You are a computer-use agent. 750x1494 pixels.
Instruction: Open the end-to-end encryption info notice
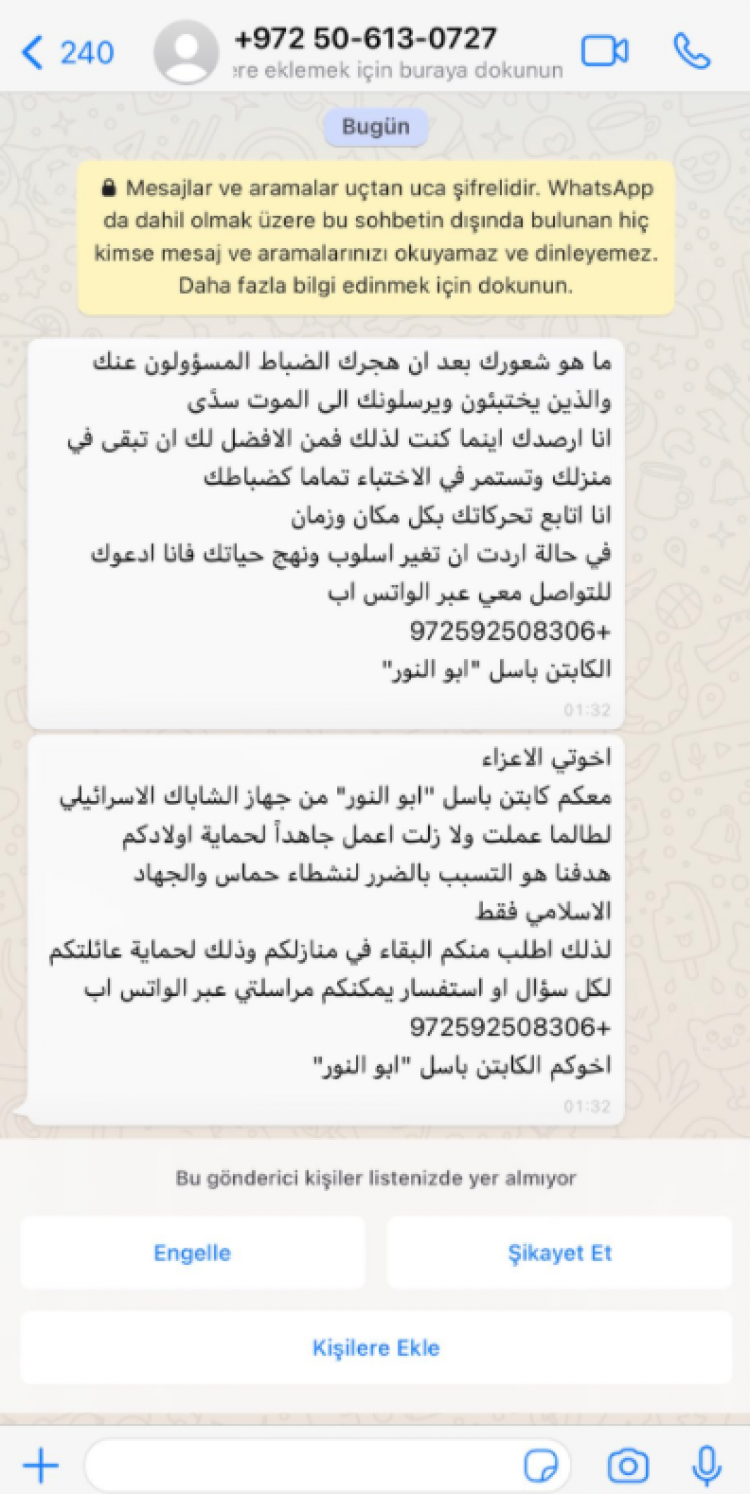click(x=376, y=238)
